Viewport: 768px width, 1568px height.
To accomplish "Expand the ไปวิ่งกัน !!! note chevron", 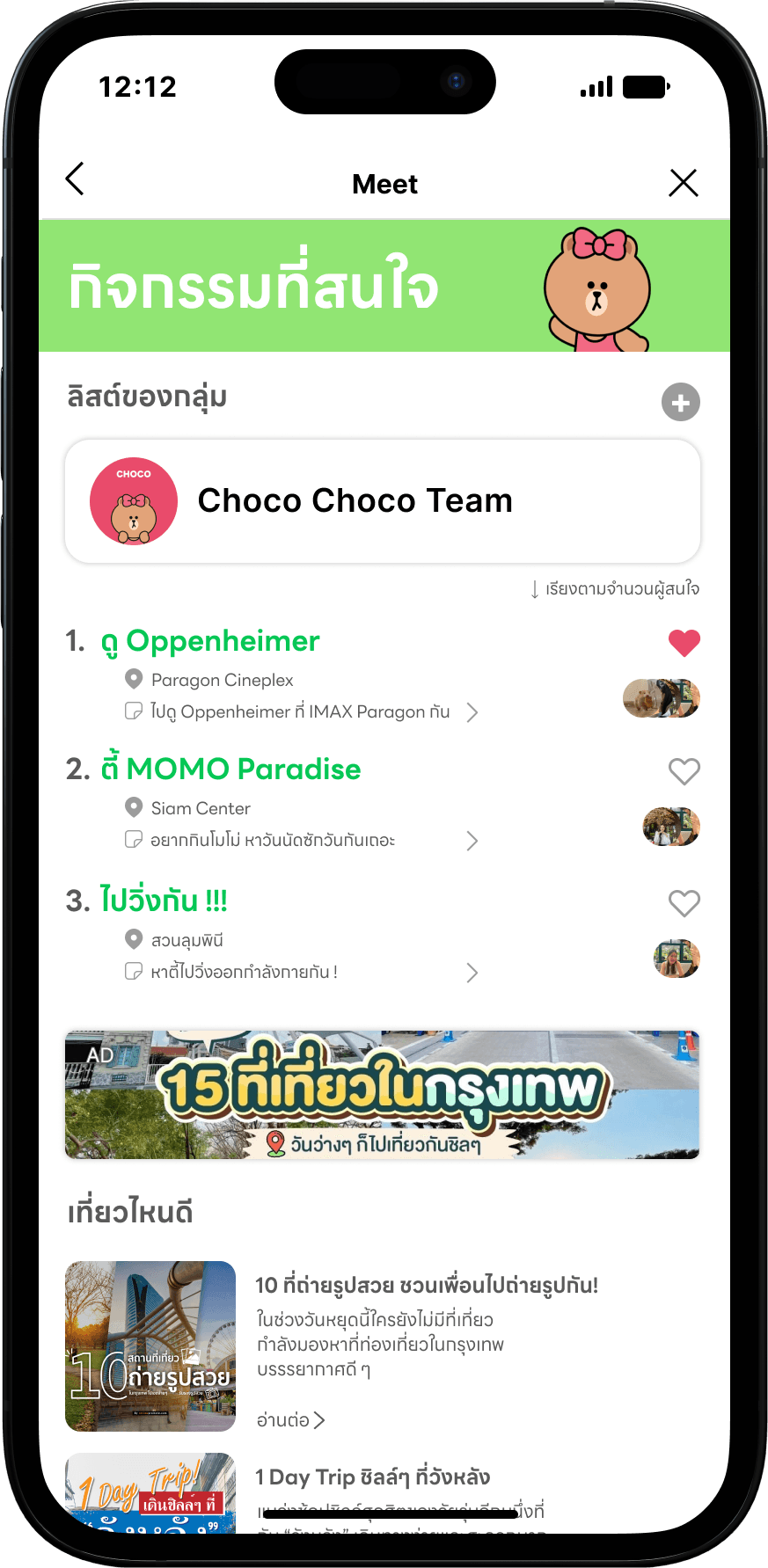I will point(472,973).
